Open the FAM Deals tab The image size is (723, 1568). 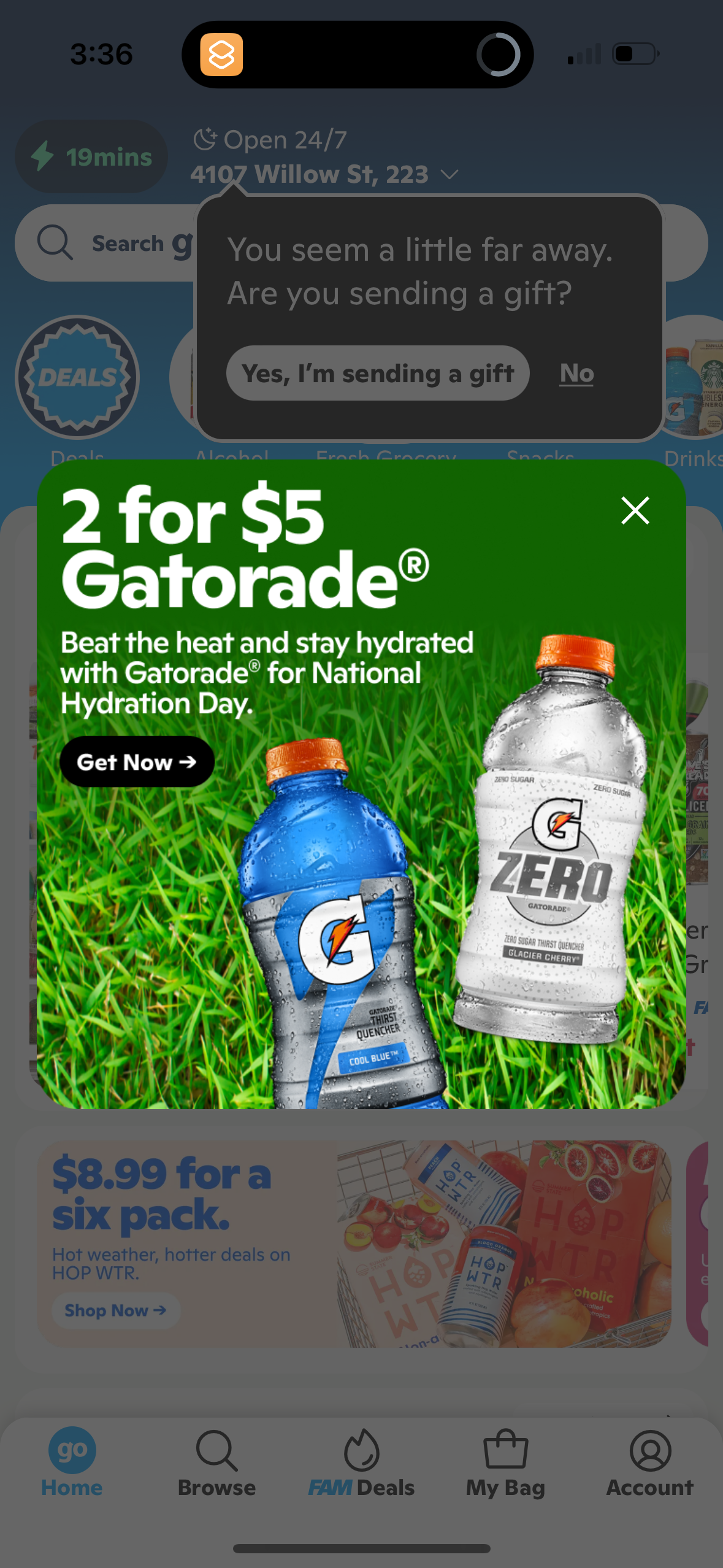point(361,1463)
